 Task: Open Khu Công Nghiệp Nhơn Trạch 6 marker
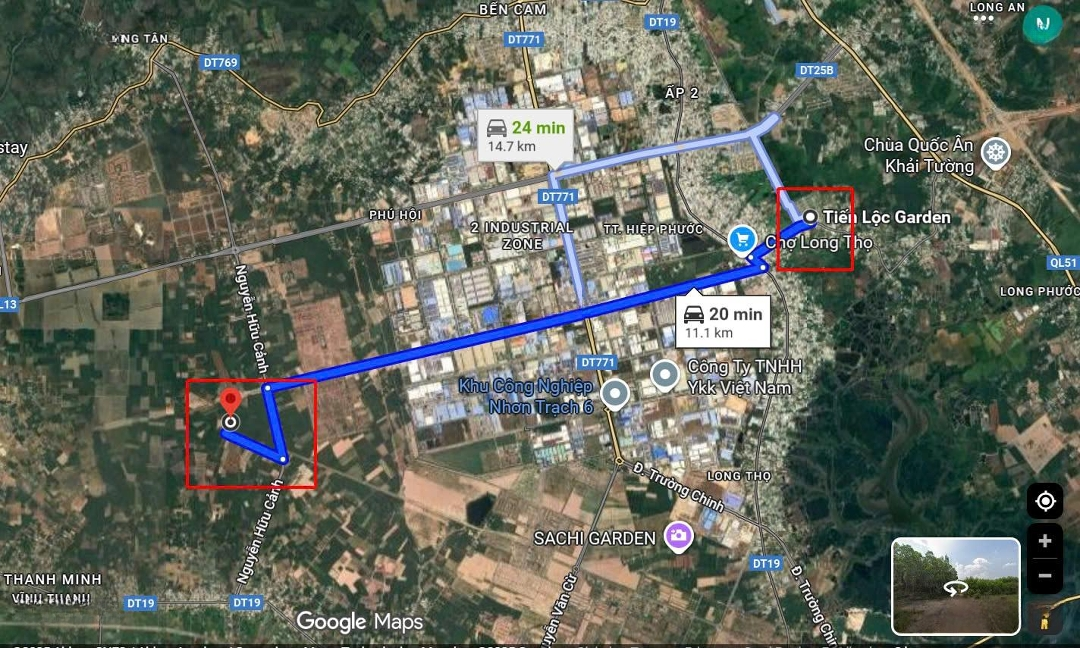[614, 394]
